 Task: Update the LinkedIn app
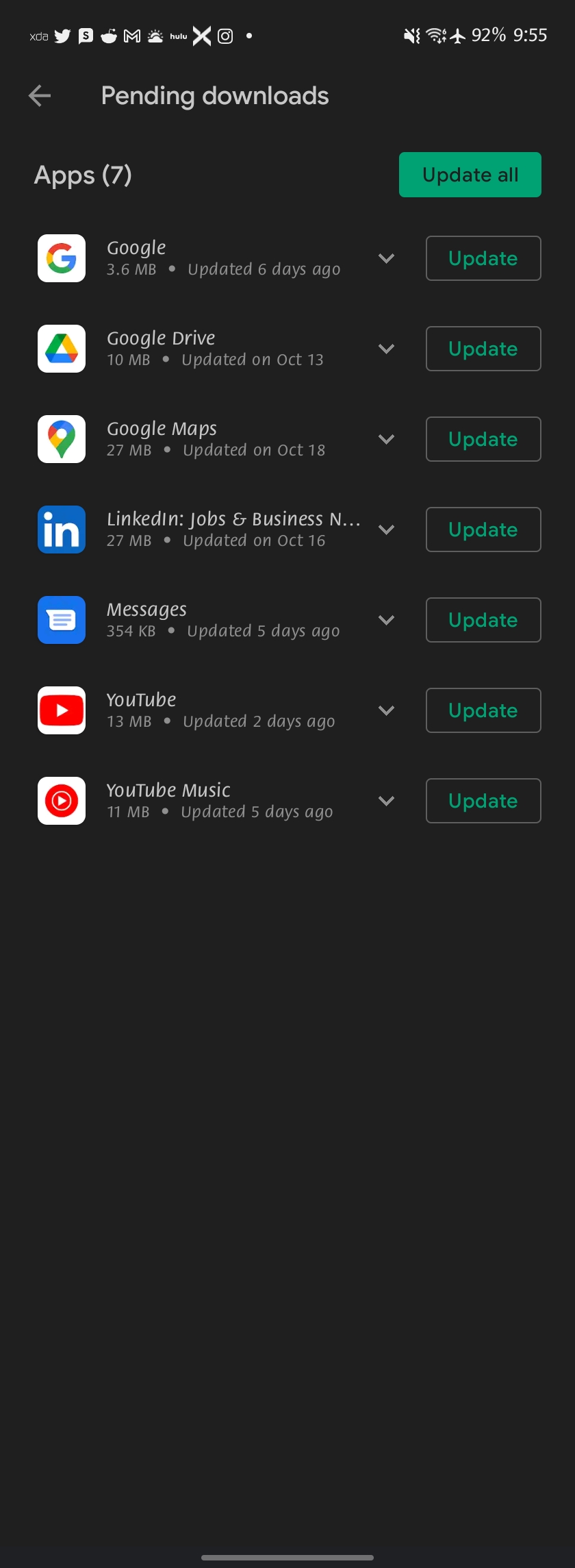(x=483, y=530)
